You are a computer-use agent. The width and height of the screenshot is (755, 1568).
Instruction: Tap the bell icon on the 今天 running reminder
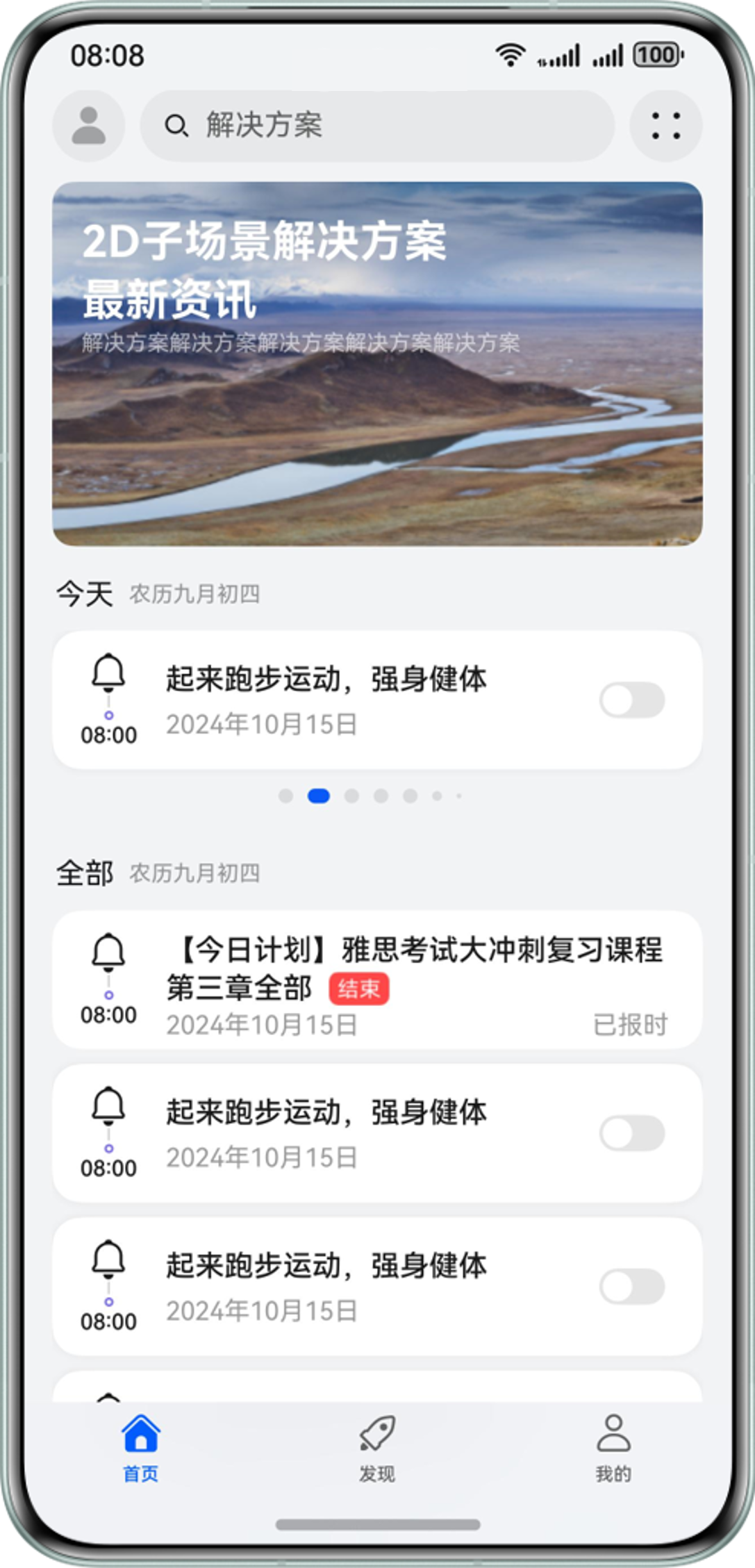point(109,671)
